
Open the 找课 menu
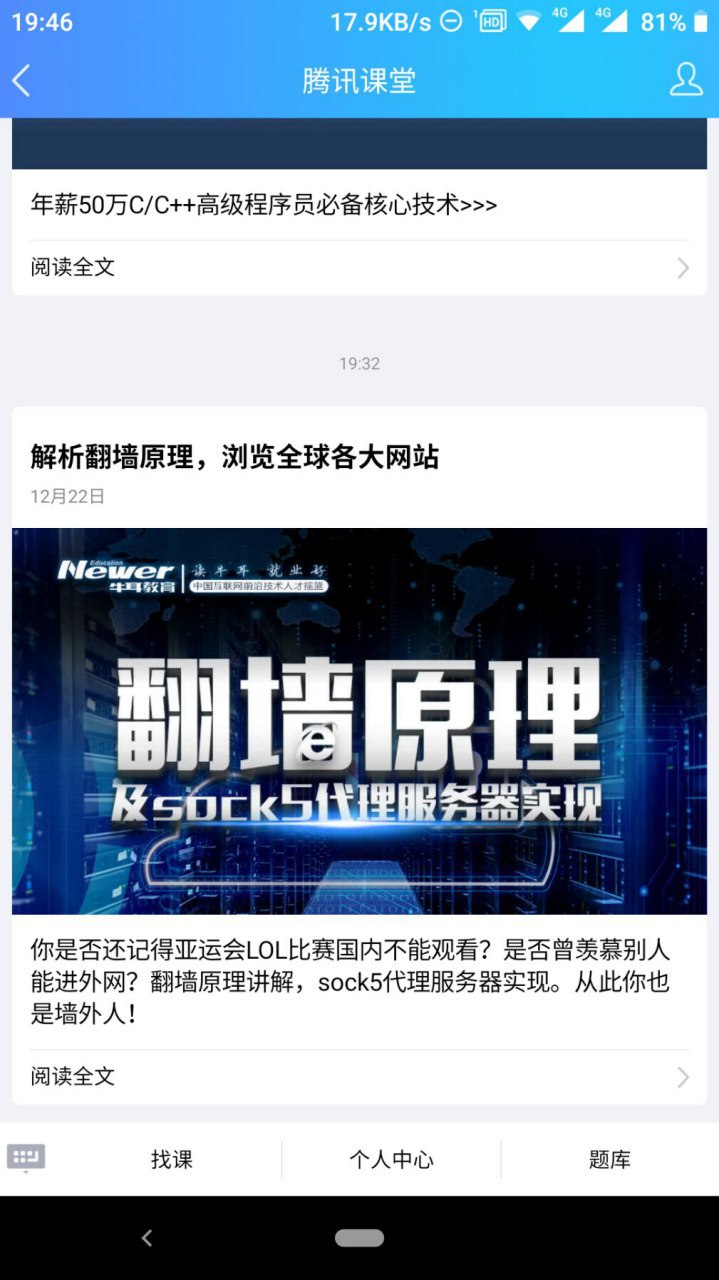(172, 1160)
